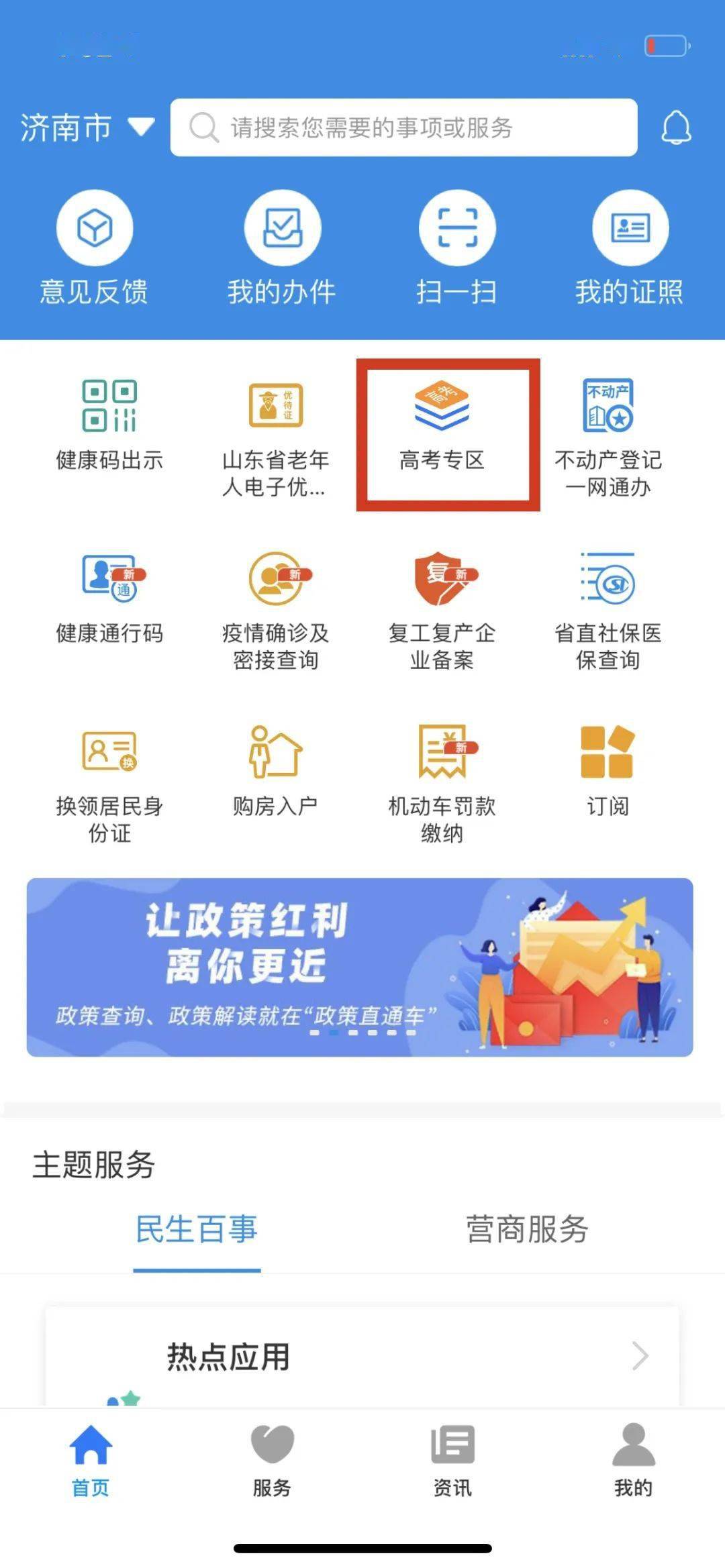The image size is (725, 1568).
Task: Open the 政策直通车 banner
Action: tap(360, 967)
